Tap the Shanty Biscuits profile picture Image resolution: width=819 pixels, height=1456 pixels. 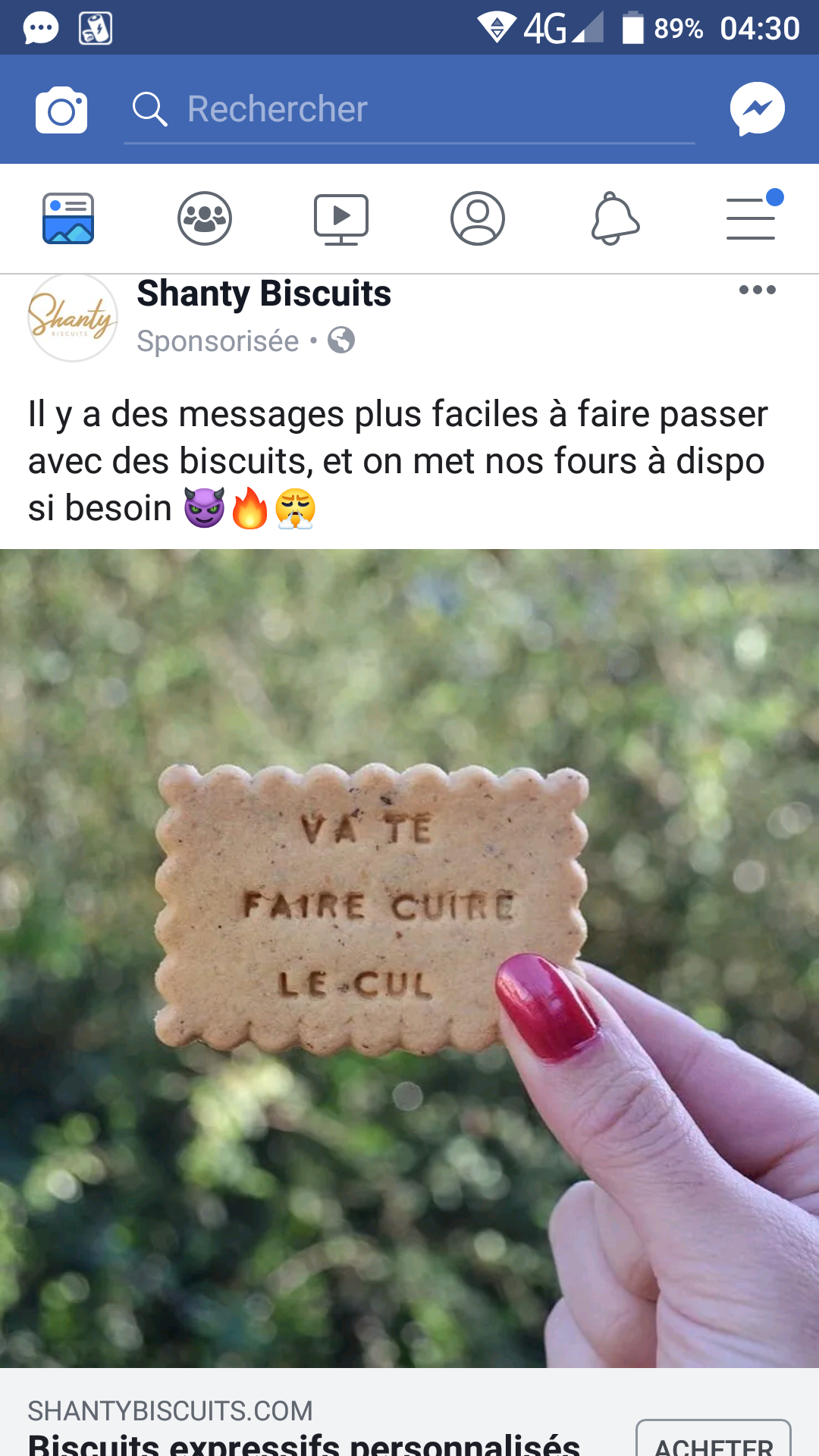[x=73, y=317]
